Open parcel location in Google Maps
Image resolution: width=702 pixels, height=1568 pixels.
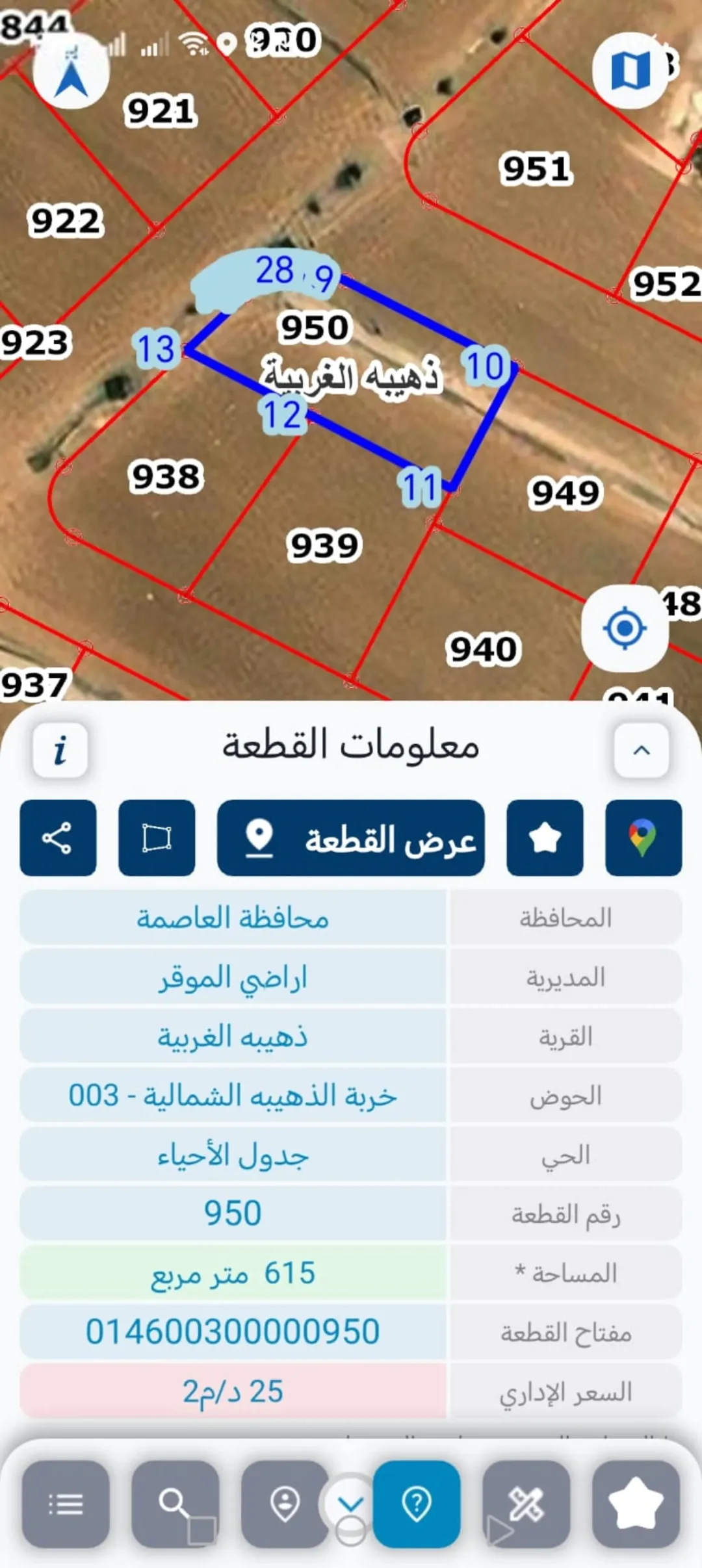click(643, 838)
